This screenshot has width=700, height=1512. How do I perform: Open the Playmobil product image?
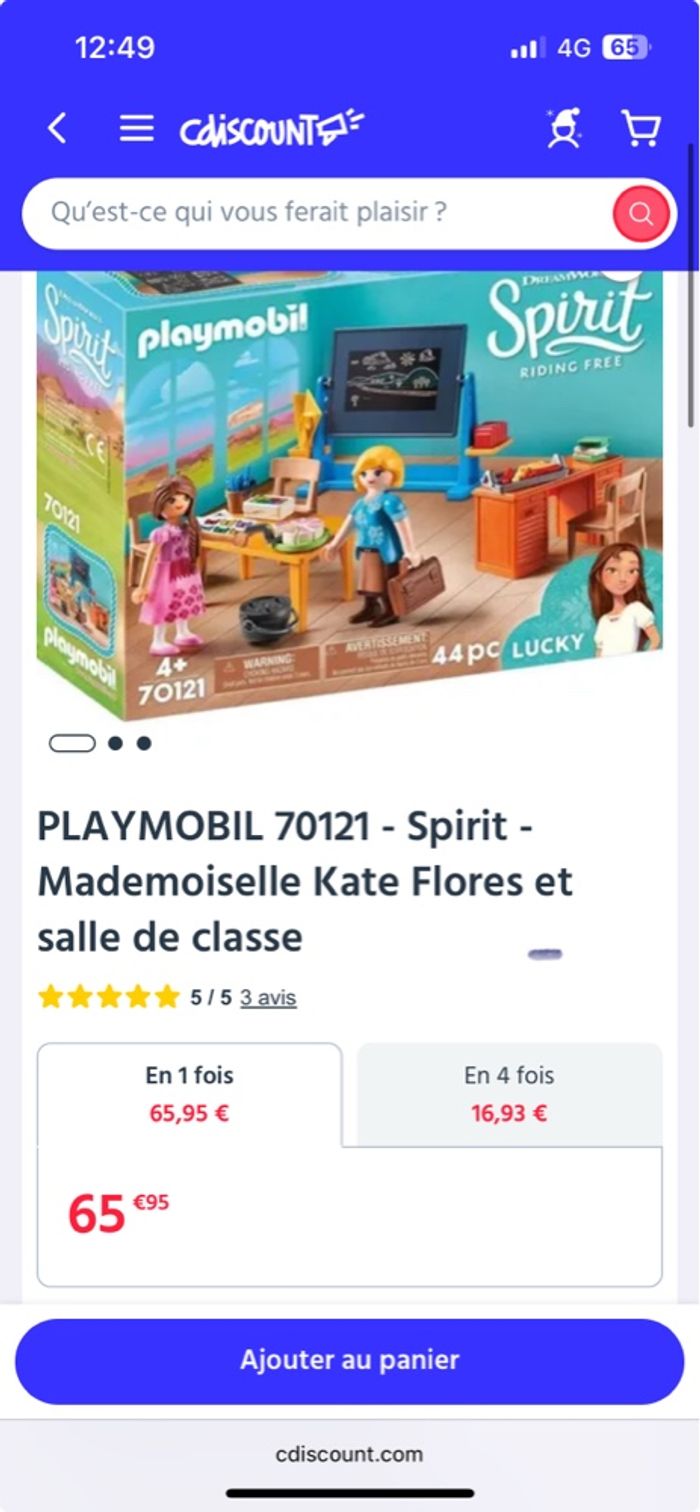click(350, 490)
